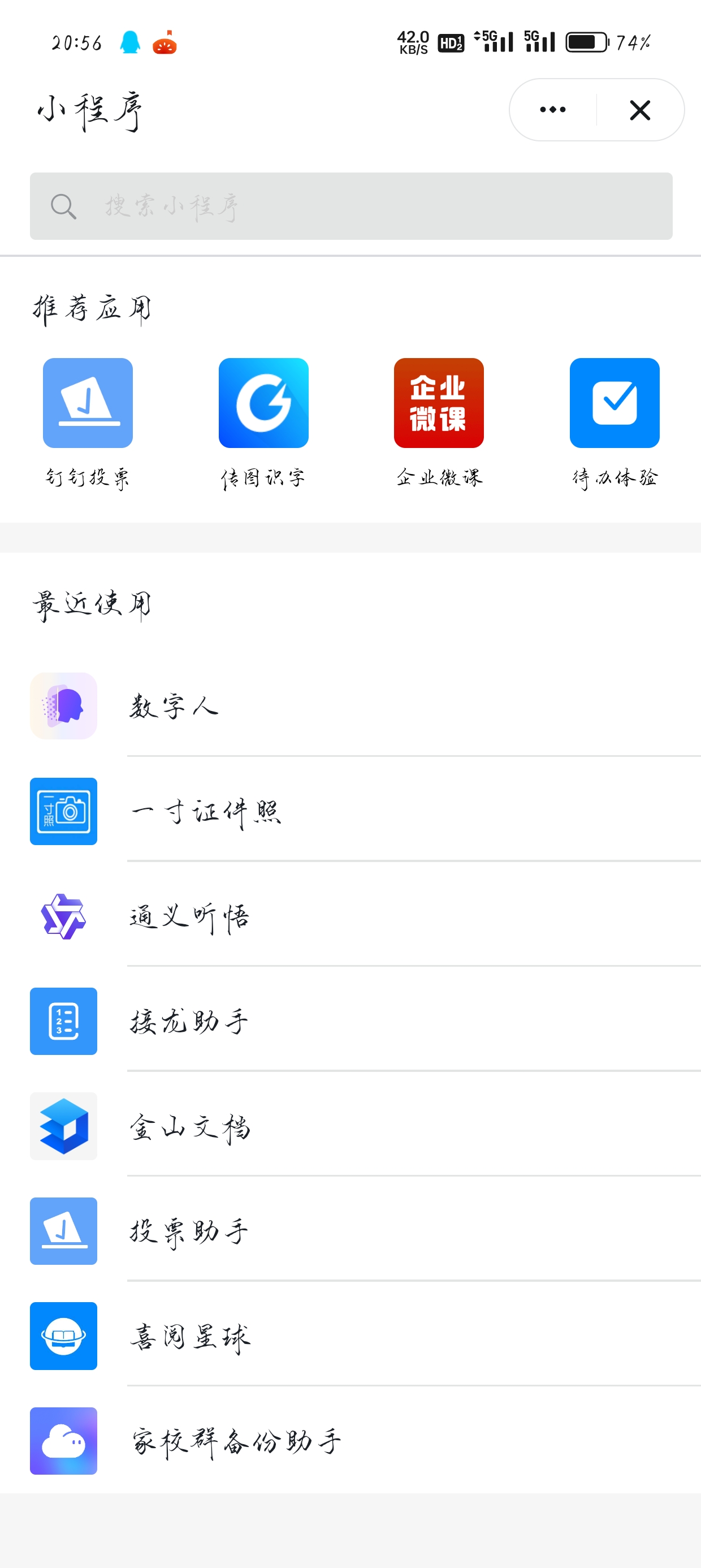Launch the 传图识字 recommended app
Viewport: 701px width, 1568px height.
(263, 403)
